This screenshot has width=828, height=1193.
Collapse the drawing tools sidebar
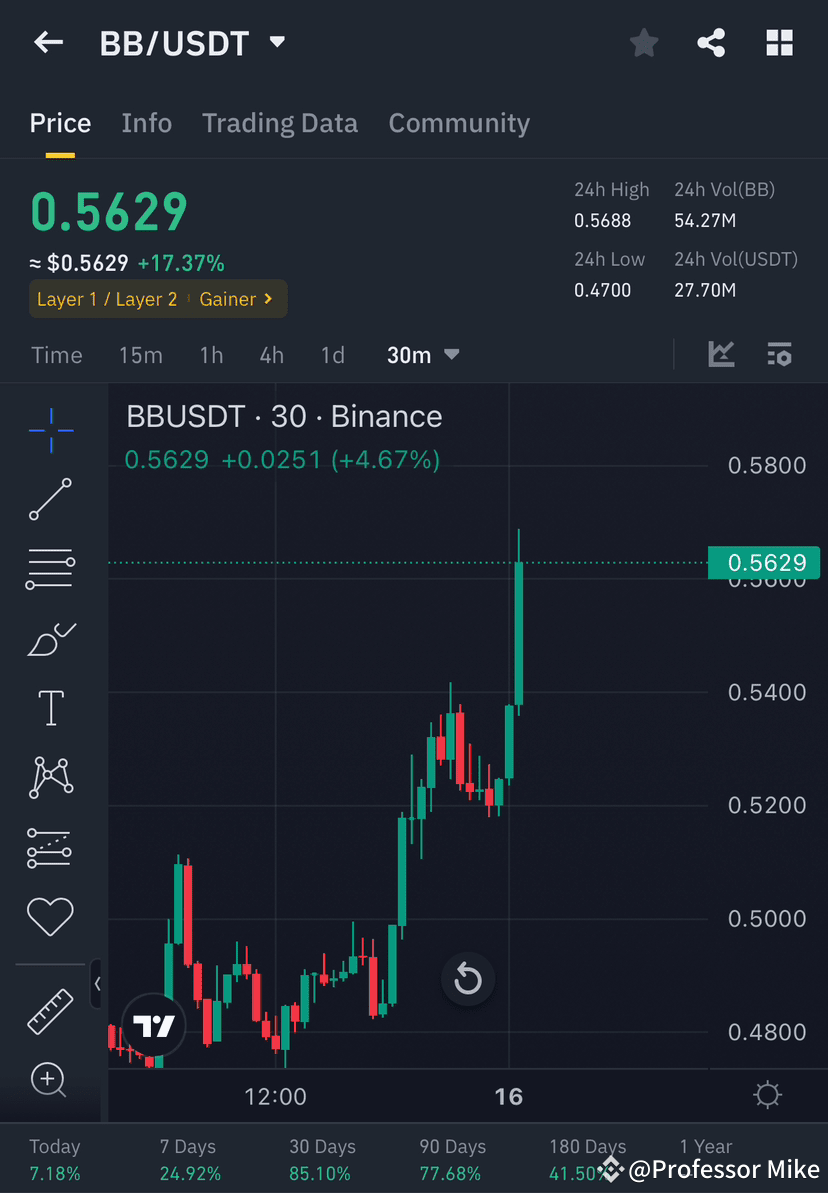point(98,984)
